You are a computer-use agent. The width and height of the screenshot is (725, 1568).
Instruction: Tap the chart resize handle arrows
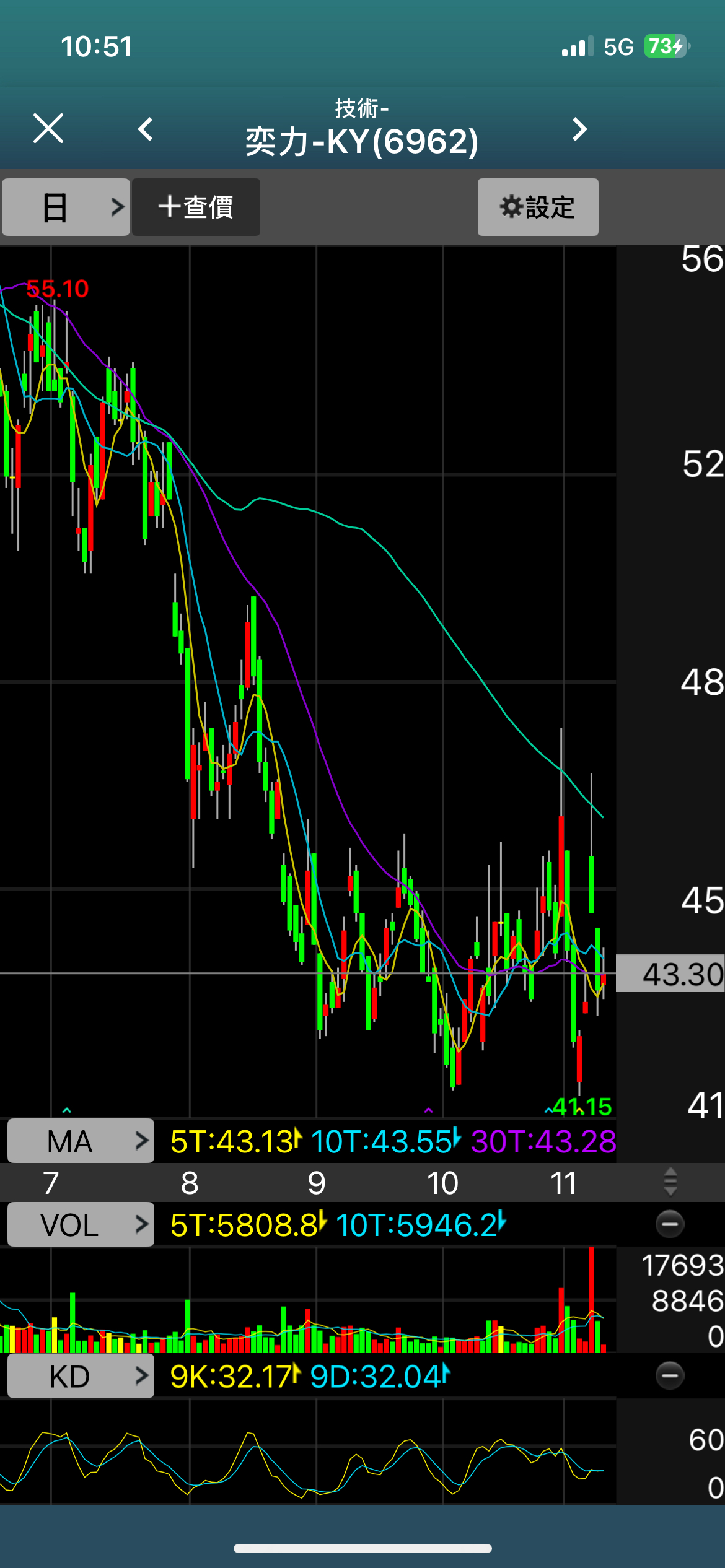click(x=670, y=1182)
